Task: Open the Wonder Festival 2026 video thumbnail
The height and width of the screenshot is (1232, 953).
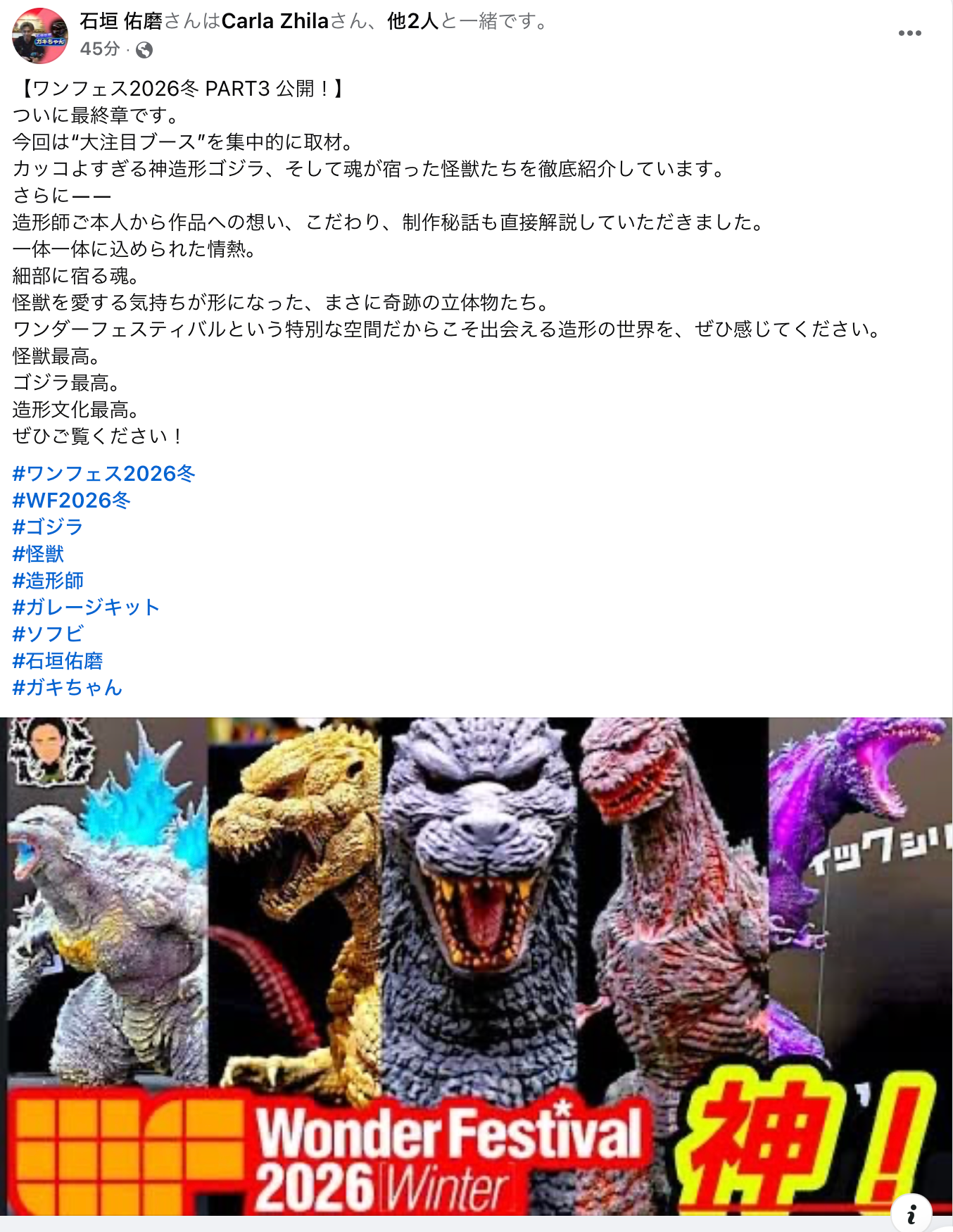Action: 476,964
